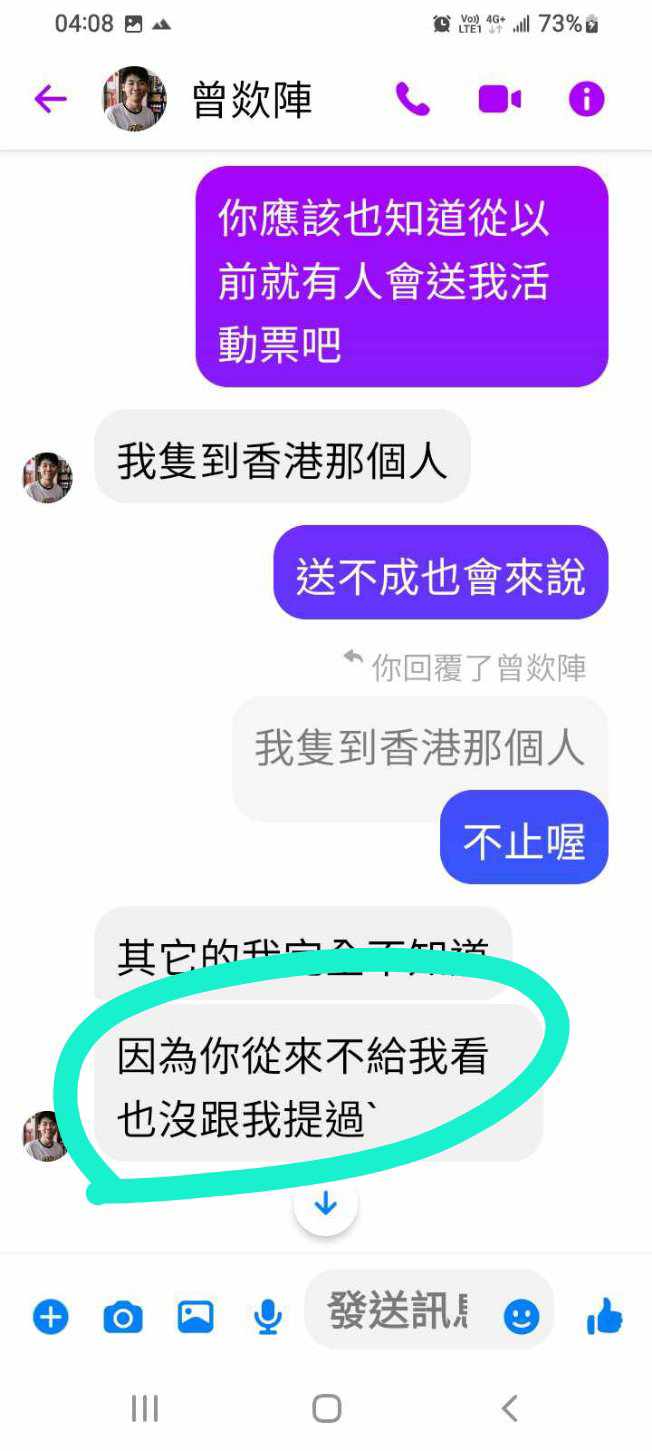Start a voice call with 曾欻陣
This screenshot has width=652, height=1451.
tap(412, 99)
